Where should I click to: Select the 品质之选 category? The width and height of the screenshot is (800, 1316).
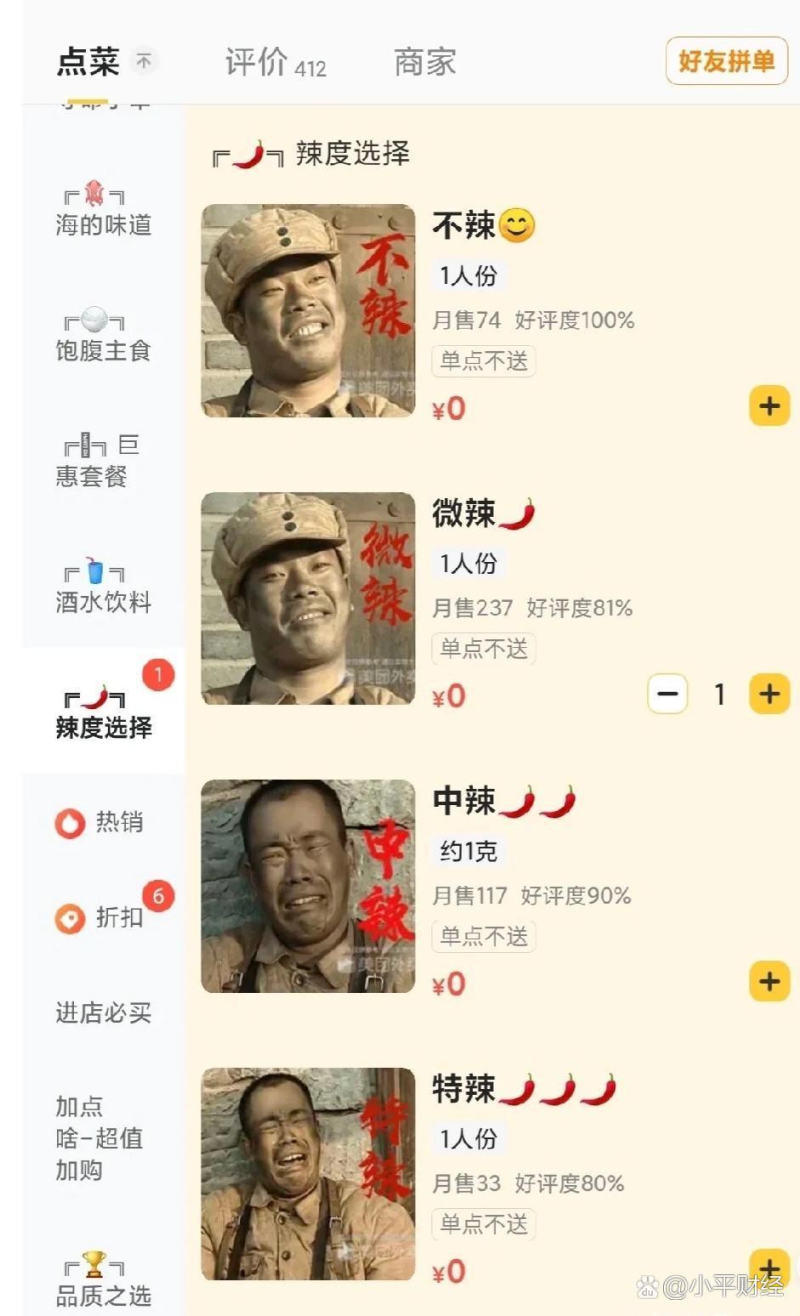coord(103,1279)
